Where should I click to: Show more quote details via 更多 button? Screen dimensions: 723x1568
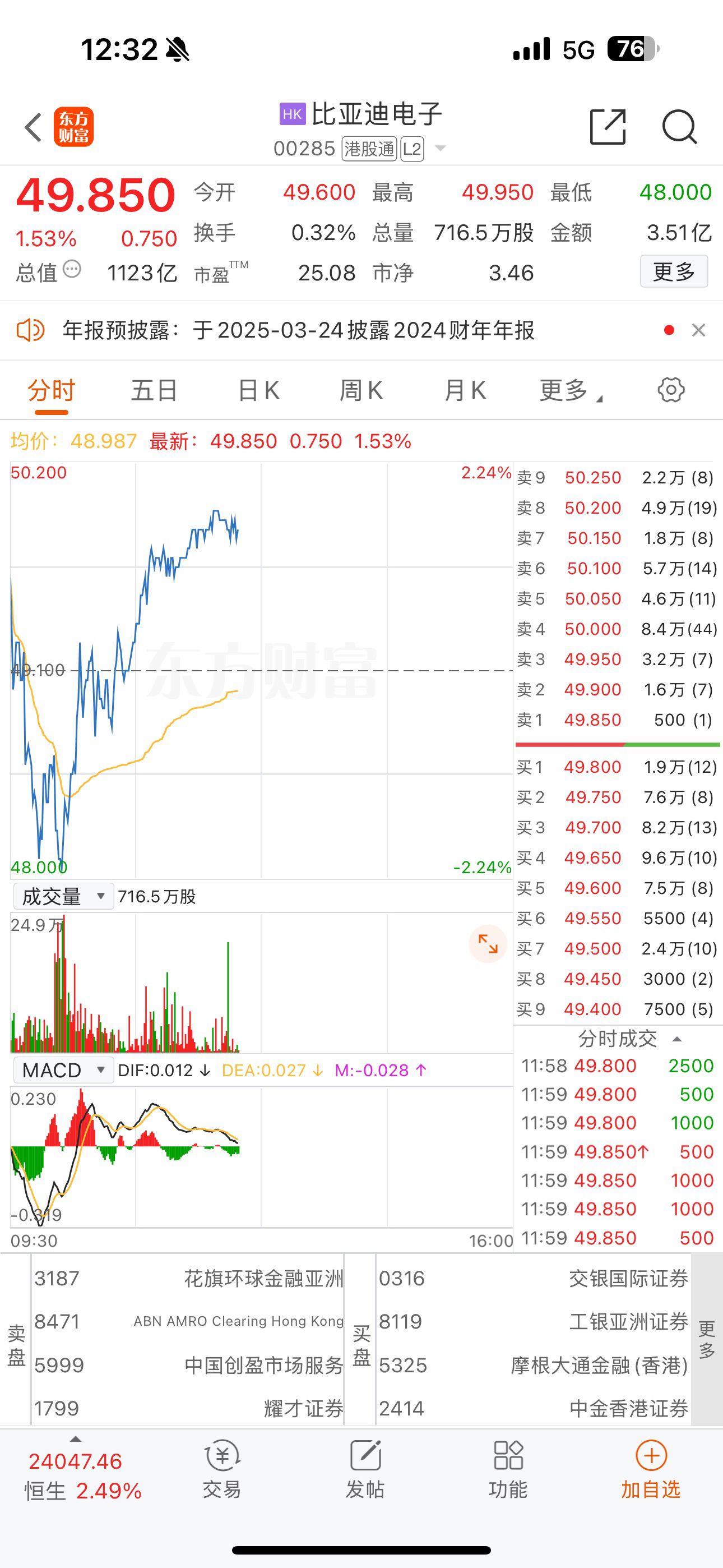(673, 271)
